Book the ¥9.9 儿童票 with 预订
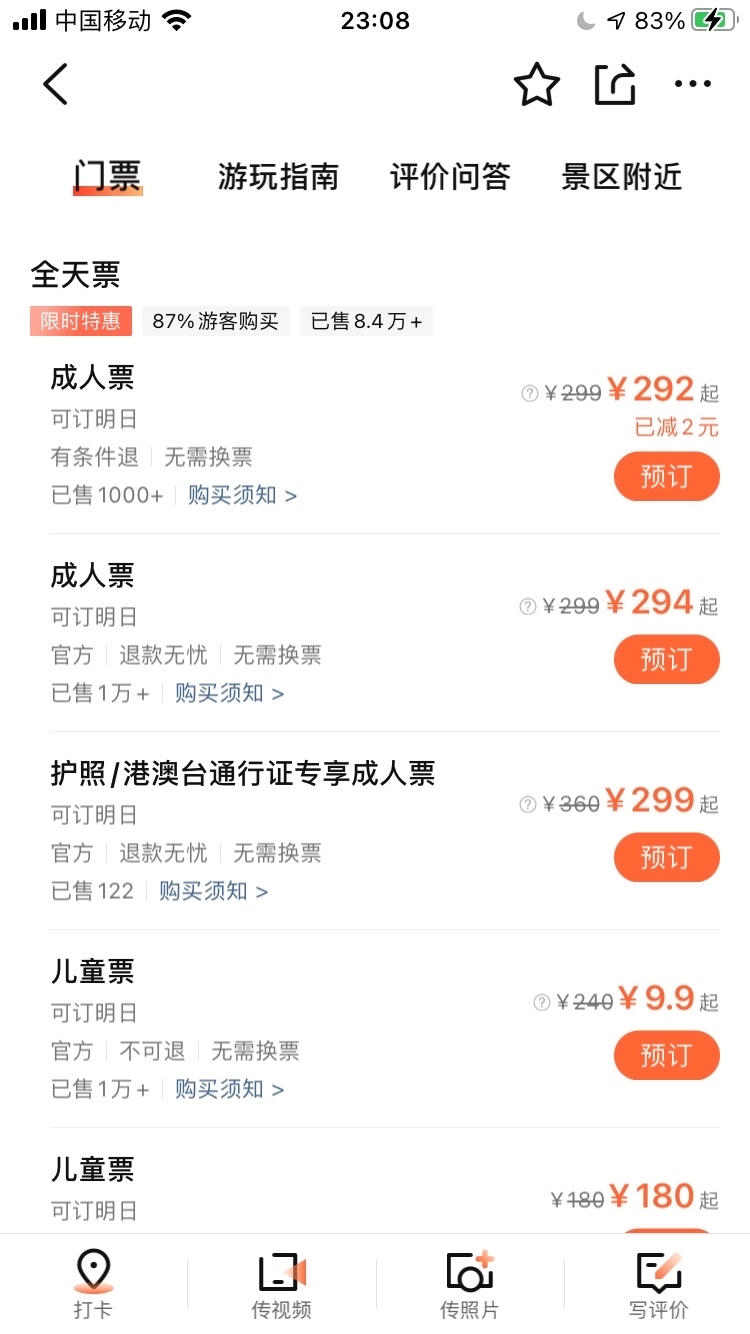 click(666, 1056)
